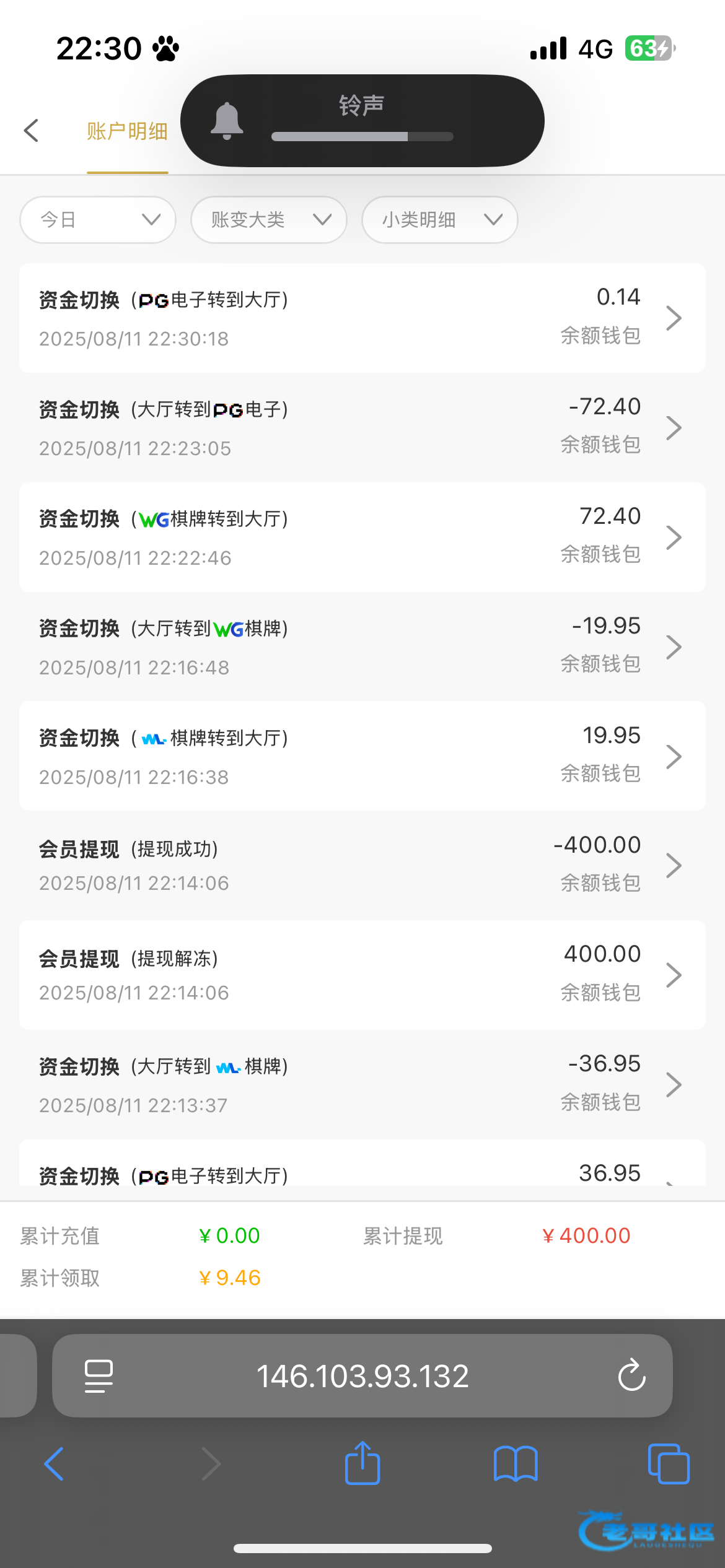Viewport: 725px width, 1568px height.
Task: Select the 账户明细 tab
Action: pyautogui.click(x=127, y=131)
